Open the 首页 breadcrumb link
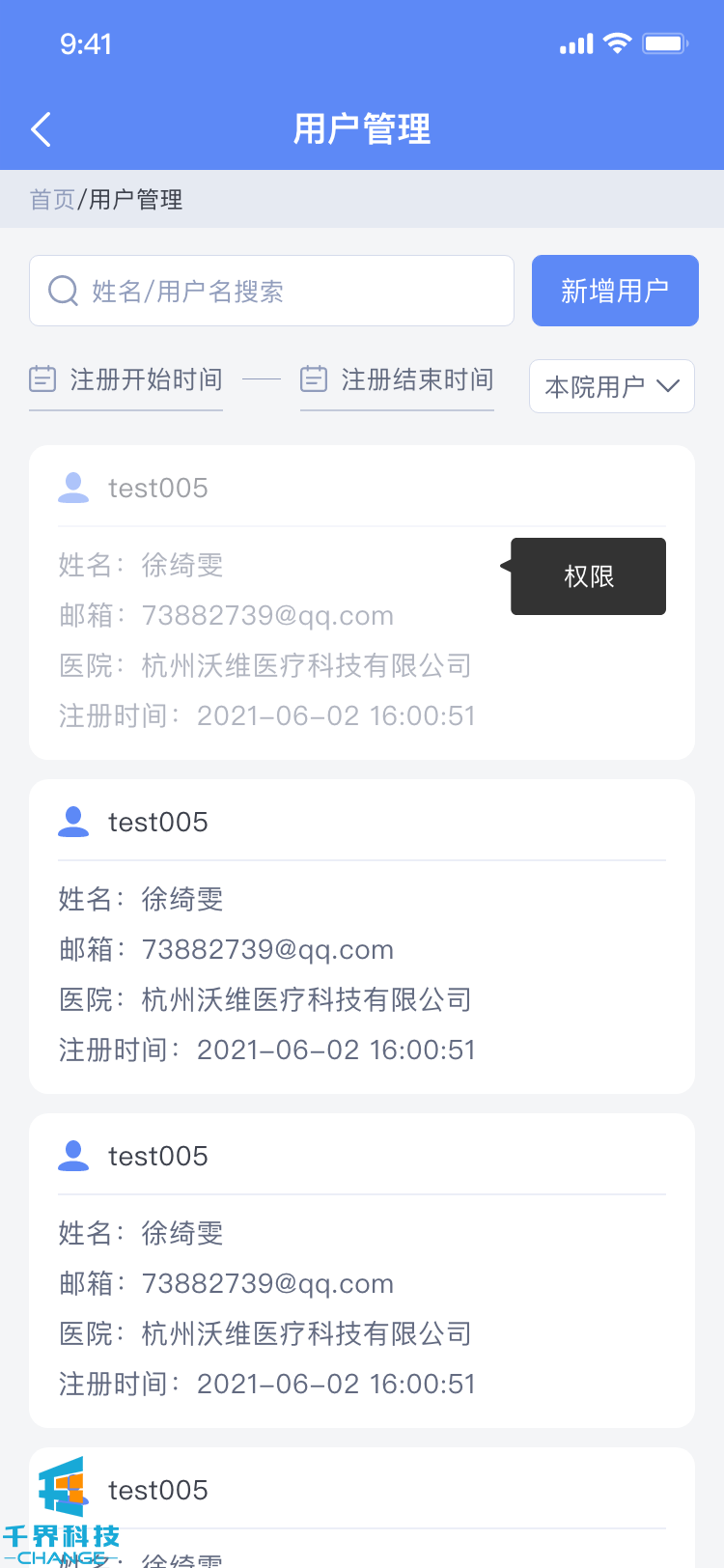This screenshot has width=724, height=1568. click(x=52, y=200)
